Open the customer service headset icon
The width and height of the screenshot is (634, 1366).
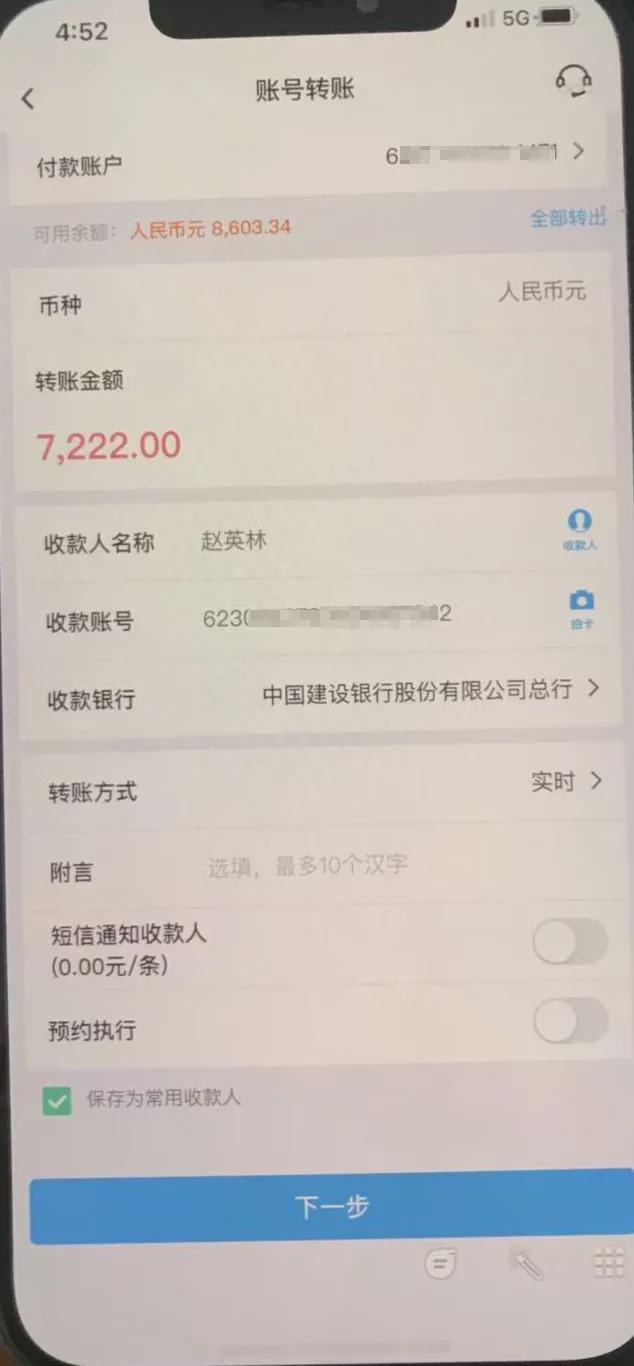[573, 82]
